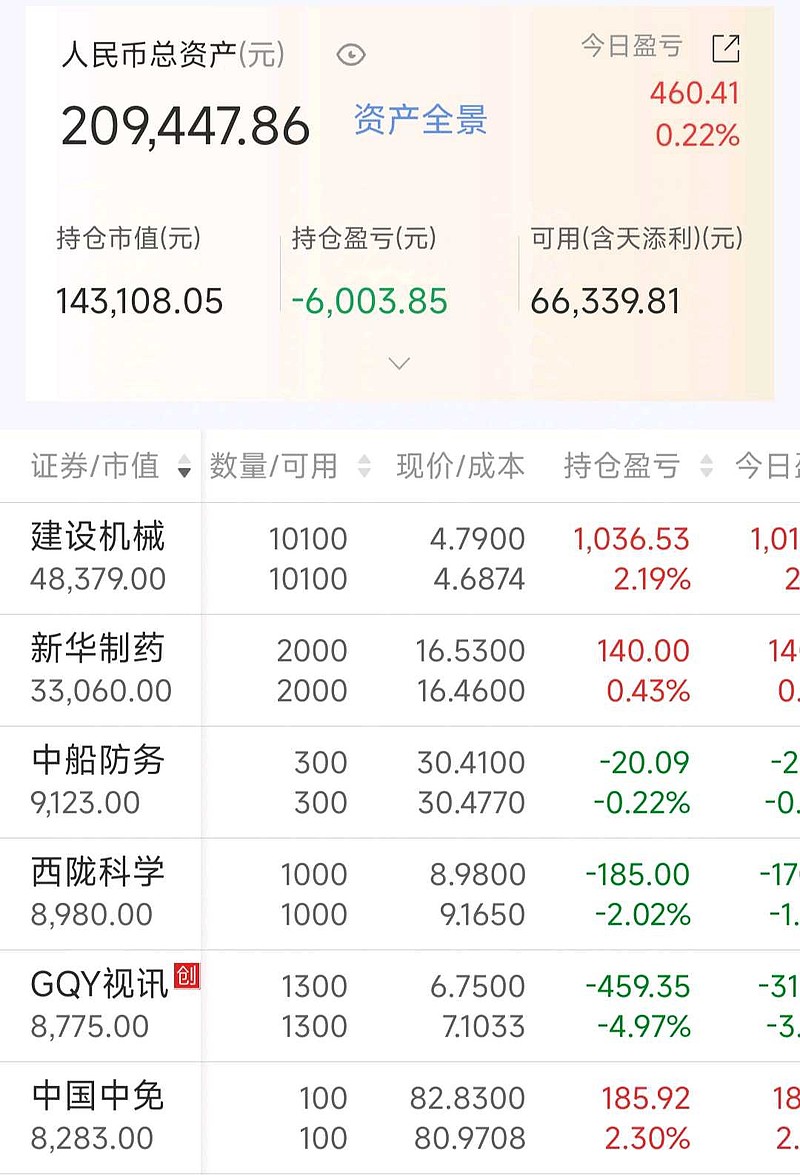Image resolution: width=800 pixels, height=1175 pixels.
Task: Toggle asset visibility with the eye button
Action: click(x=350, y=55)
